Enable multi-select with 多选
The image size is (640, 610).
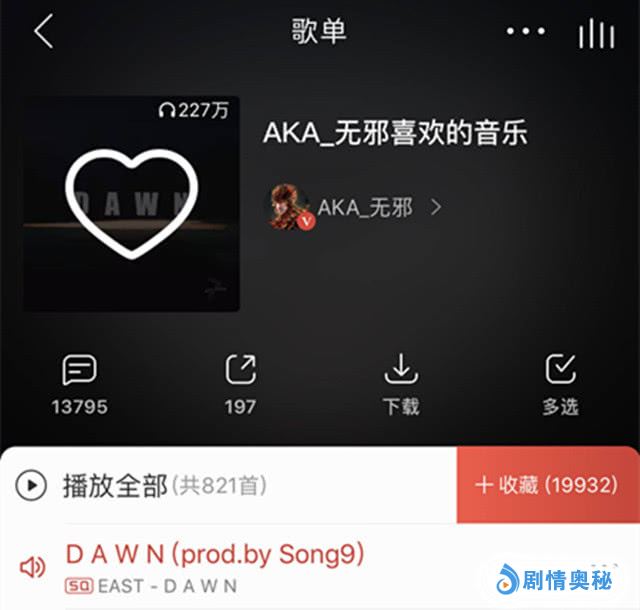[x=560, y=383]
